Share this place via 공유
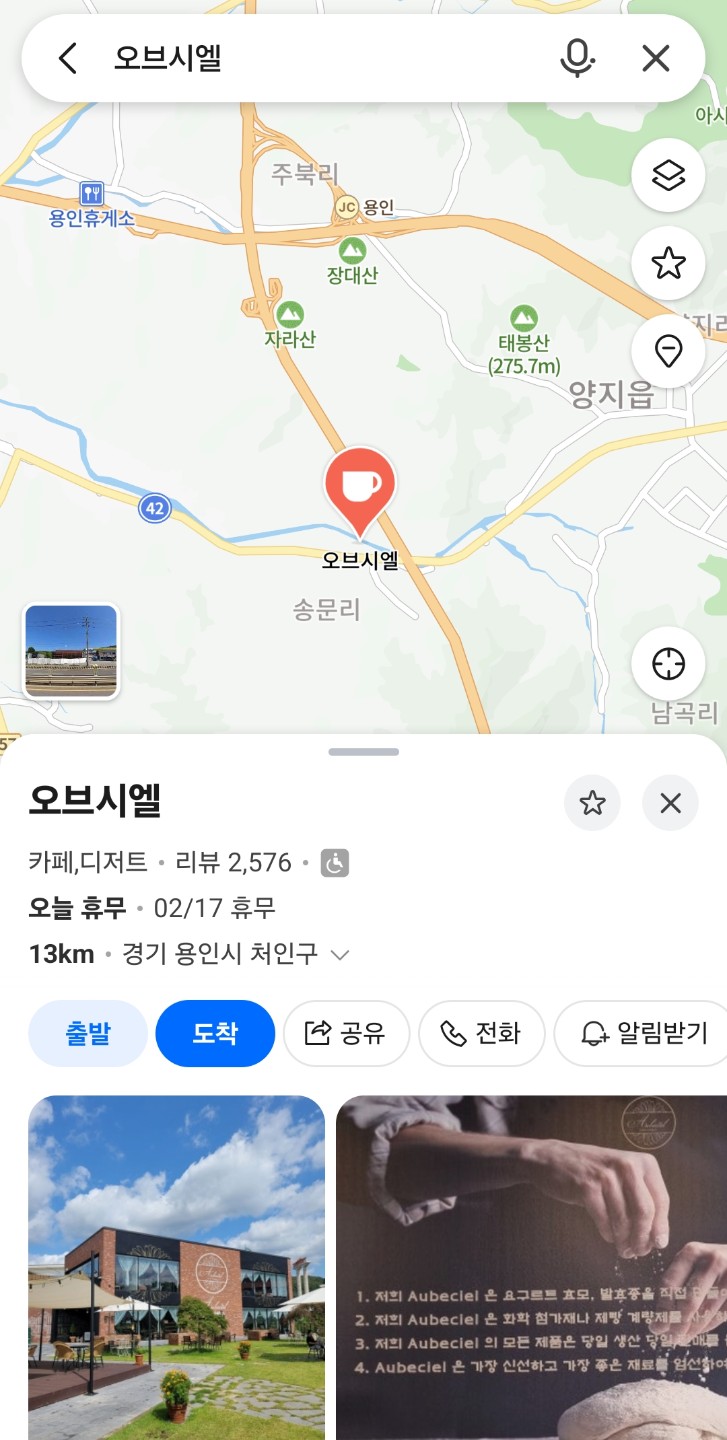Image resolution: width=727 pixels, height=1440 pixels. [346, 1033]
